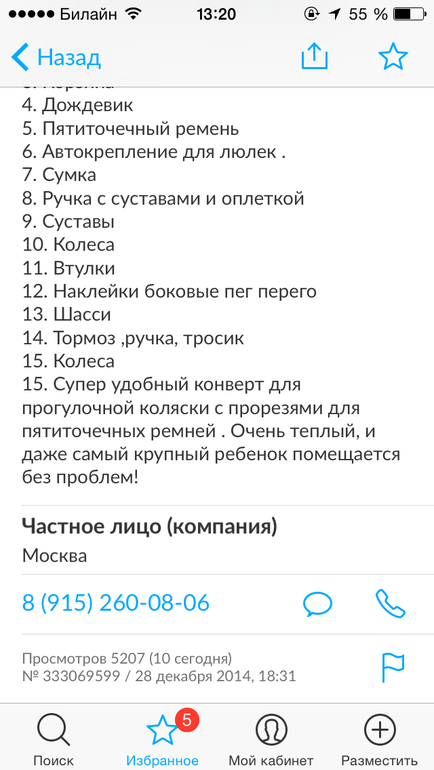434x770 pixels.
Task: Send a message to the seller
Action: (x=318, y=604)
